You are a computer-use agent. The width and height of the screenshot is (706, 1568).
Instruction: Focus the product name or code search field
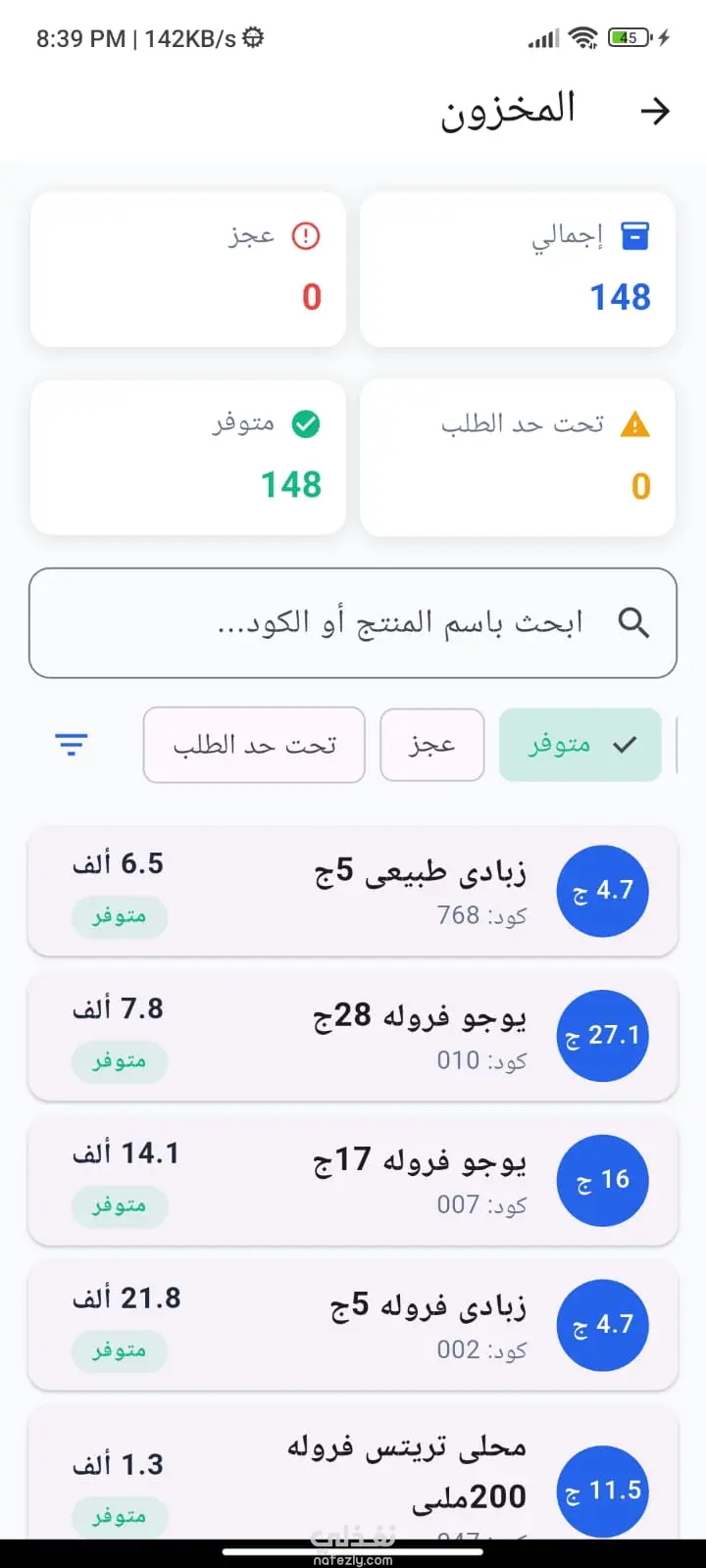(x=353, y=623)
